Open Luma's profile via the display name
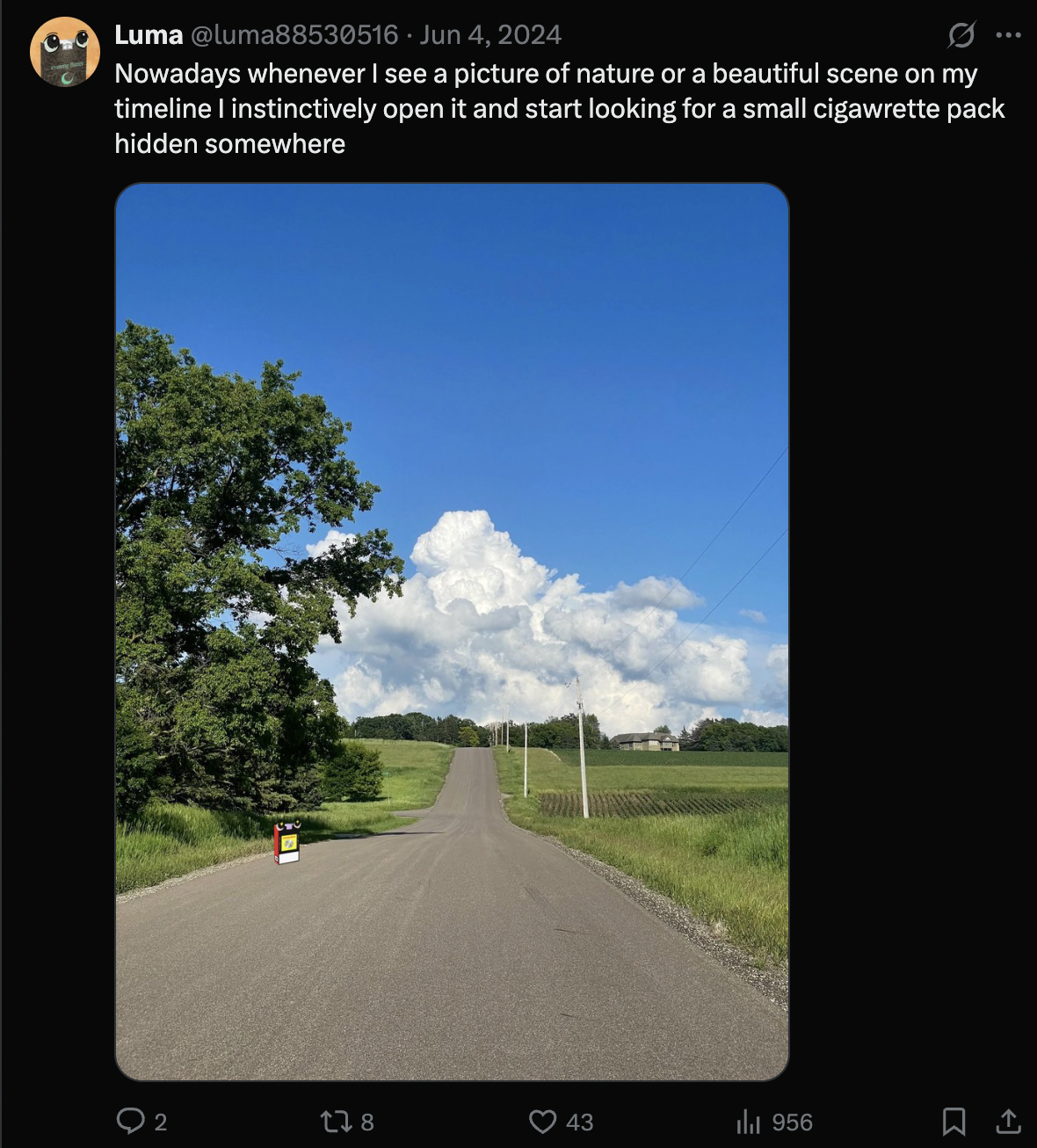 coord(149,35)
